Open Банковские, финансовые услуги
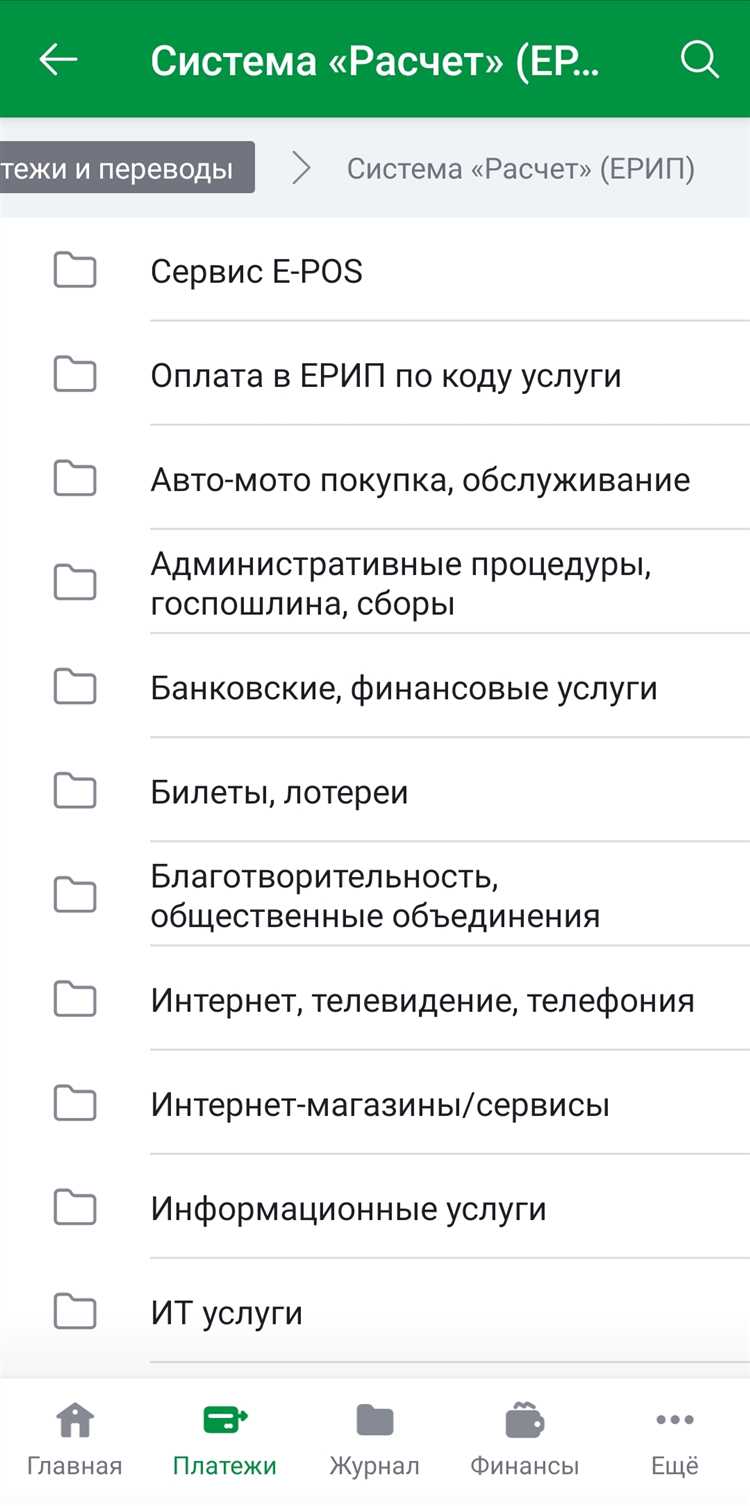750x1506 pixels. [404, 687]
